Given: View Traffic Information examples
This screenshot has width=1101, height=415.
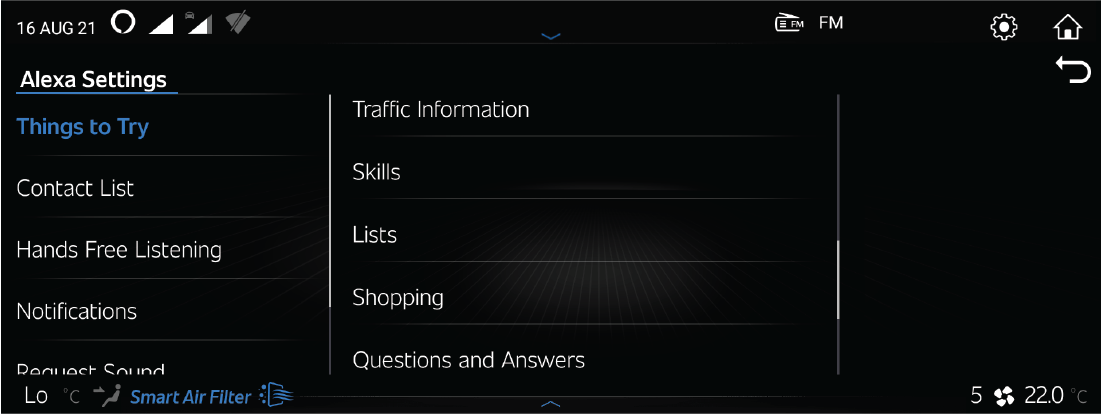Looking at the screenshot, I should click(441, 109).
